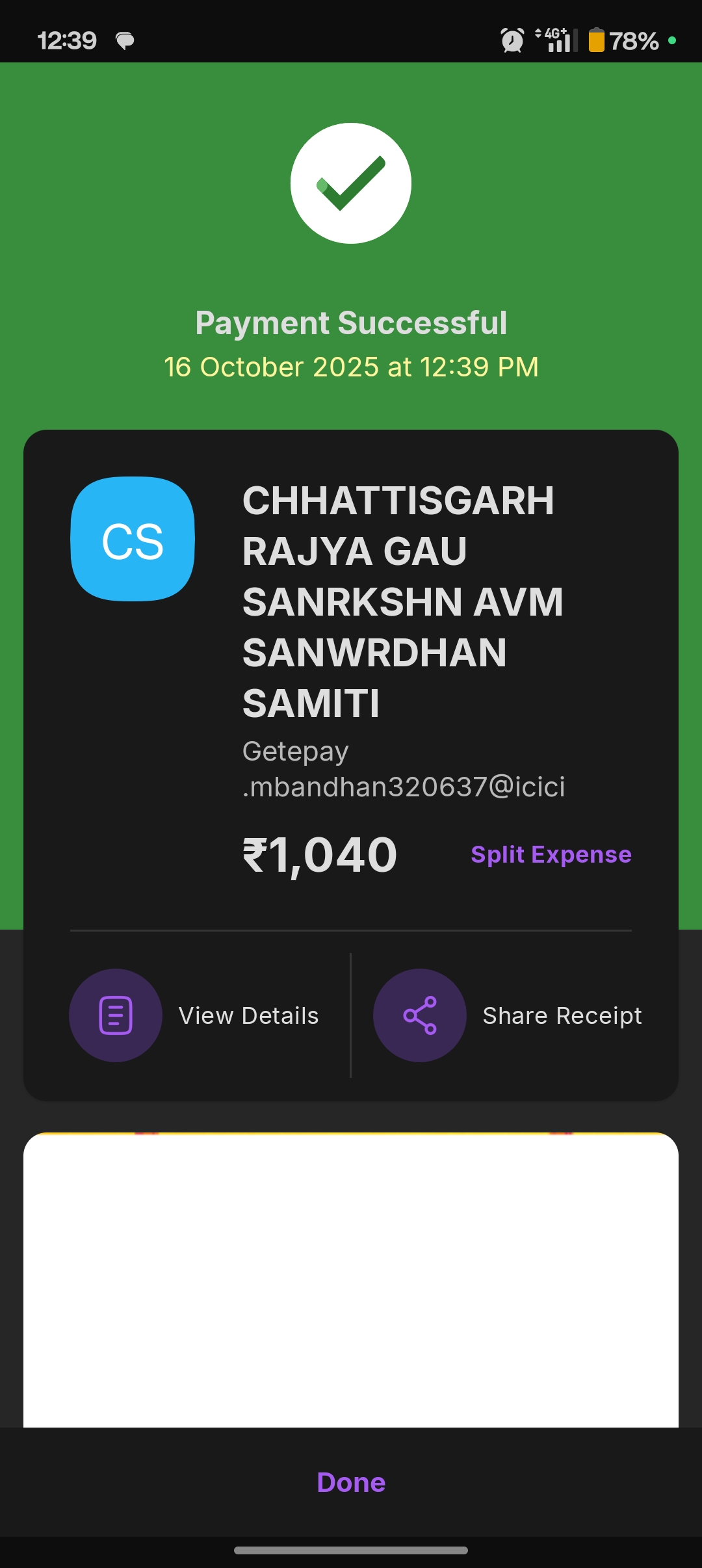This screenshot has height=1568, width=702.
Task: Share the payment receipt
Action: [508, 1015]
